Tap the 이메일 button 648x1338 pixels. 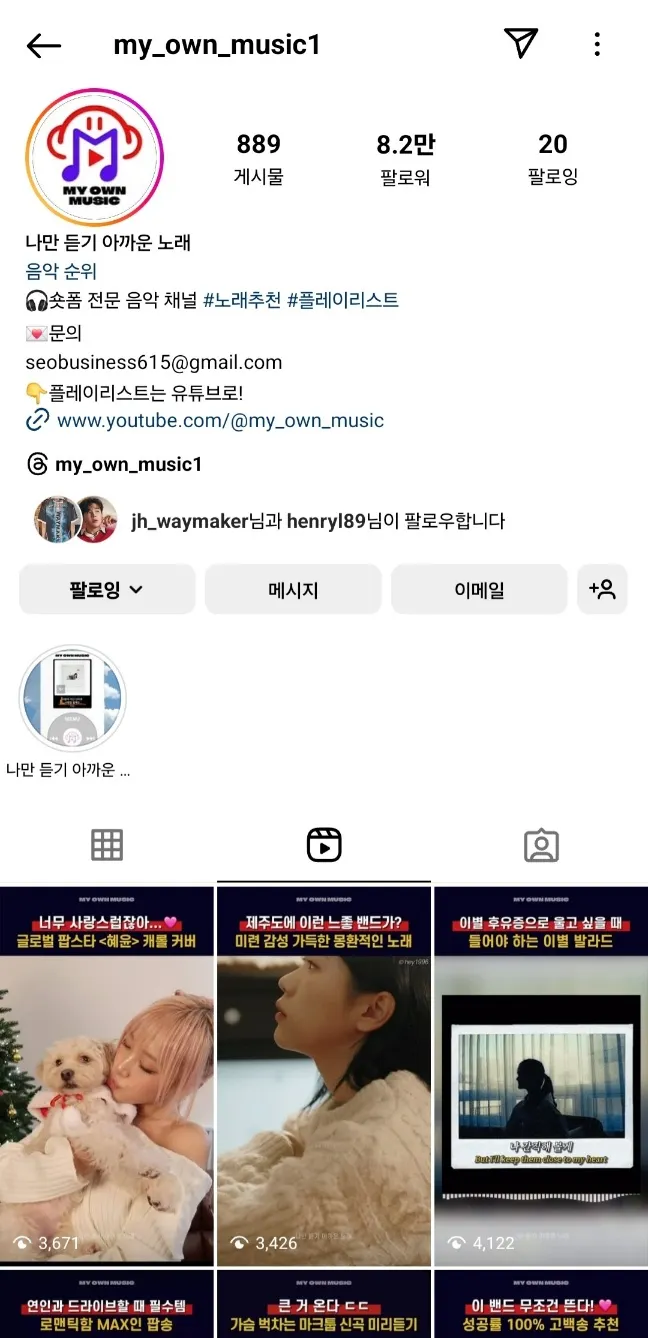point(479,590)
